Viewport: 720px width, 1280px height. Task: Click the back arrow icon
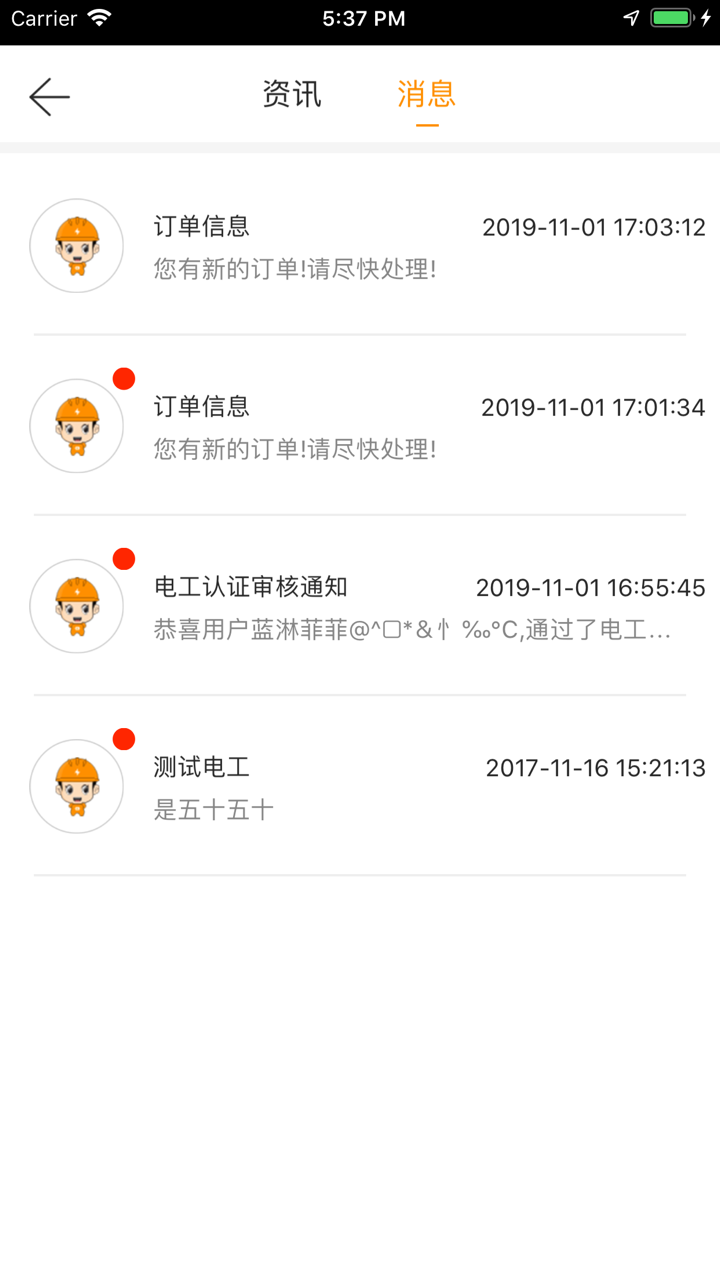coord(48,96)
